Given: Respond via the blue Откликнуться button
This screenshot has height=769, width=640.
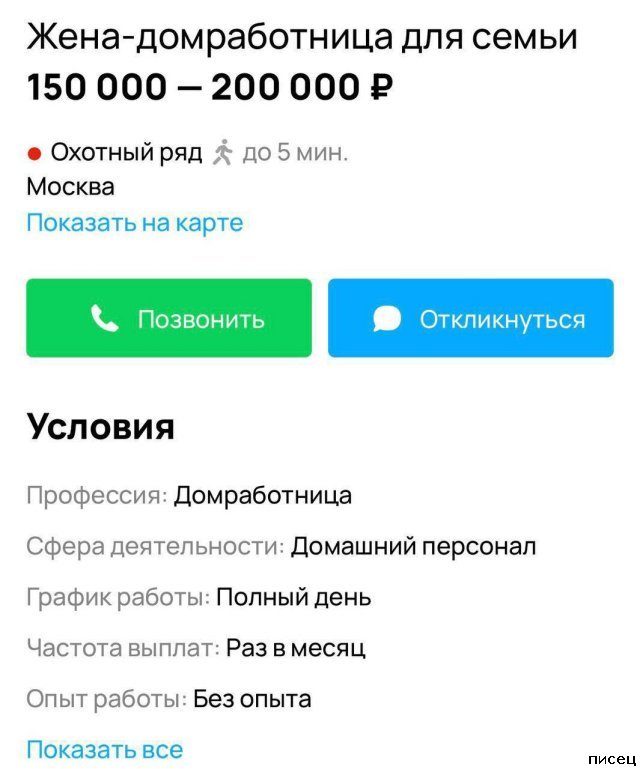Looking at the screenshot, I should coord(470,318).
